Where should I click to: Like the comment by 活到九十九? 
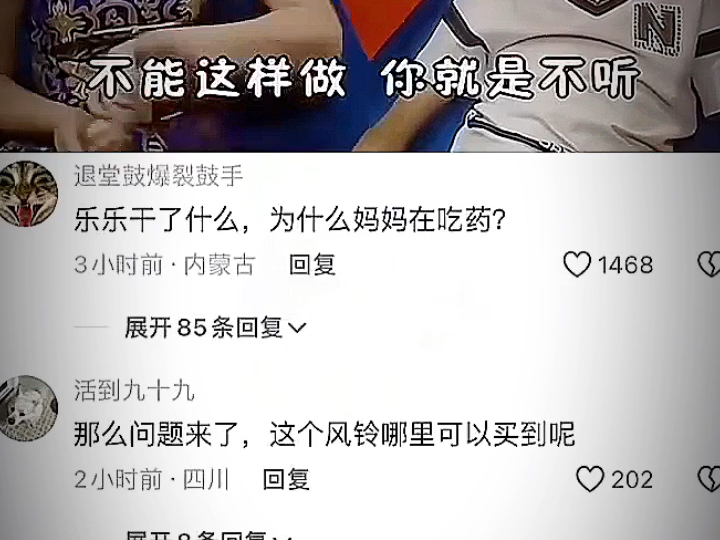point(591,479)
